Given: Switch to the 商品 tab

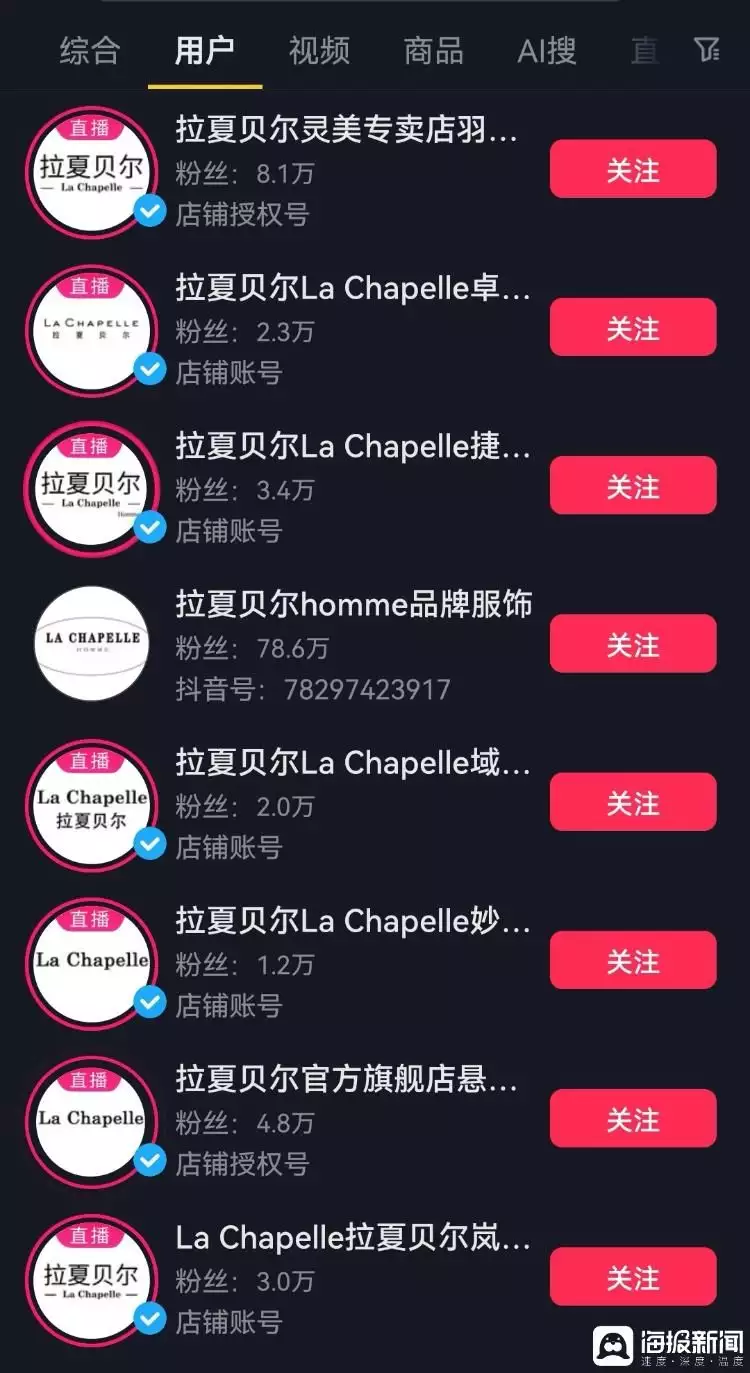Looking at the screenshot, I should 433,51.
